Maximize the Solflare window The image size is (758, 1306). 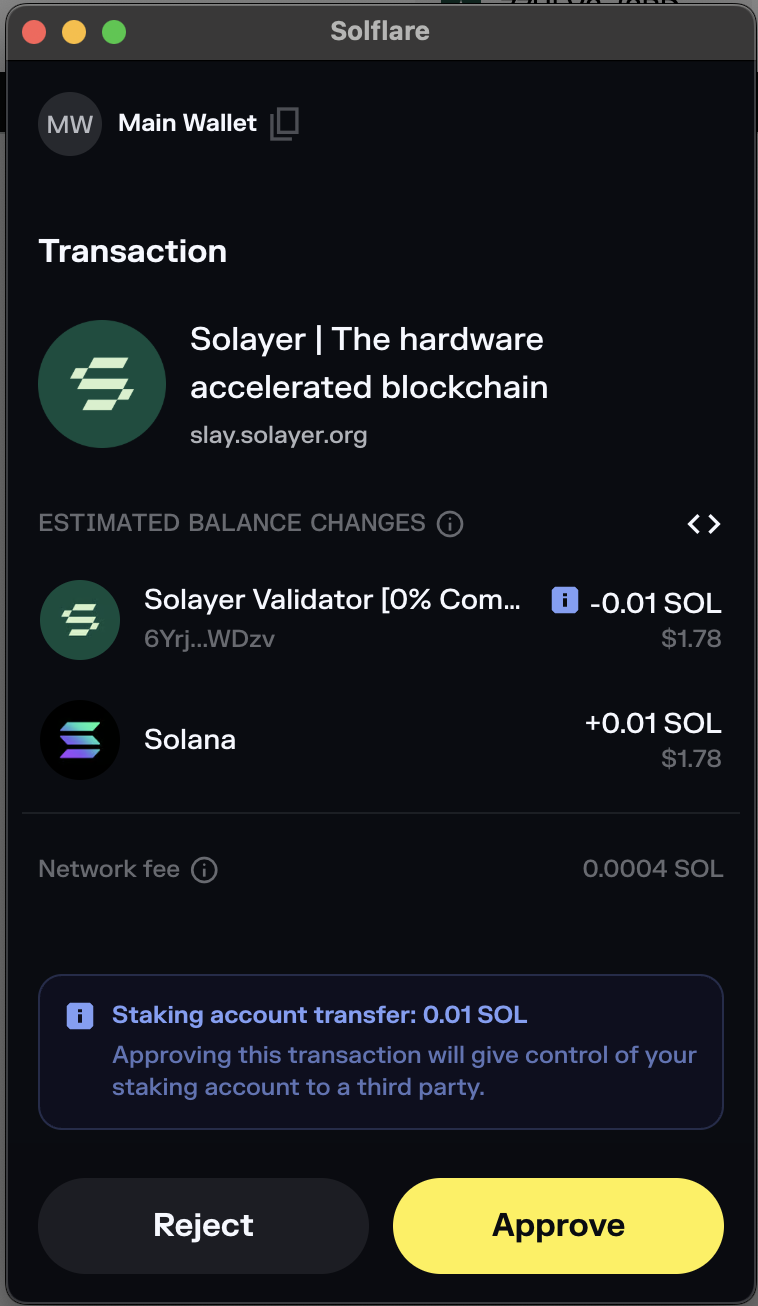pyautogui.click(x=114, y=32)
